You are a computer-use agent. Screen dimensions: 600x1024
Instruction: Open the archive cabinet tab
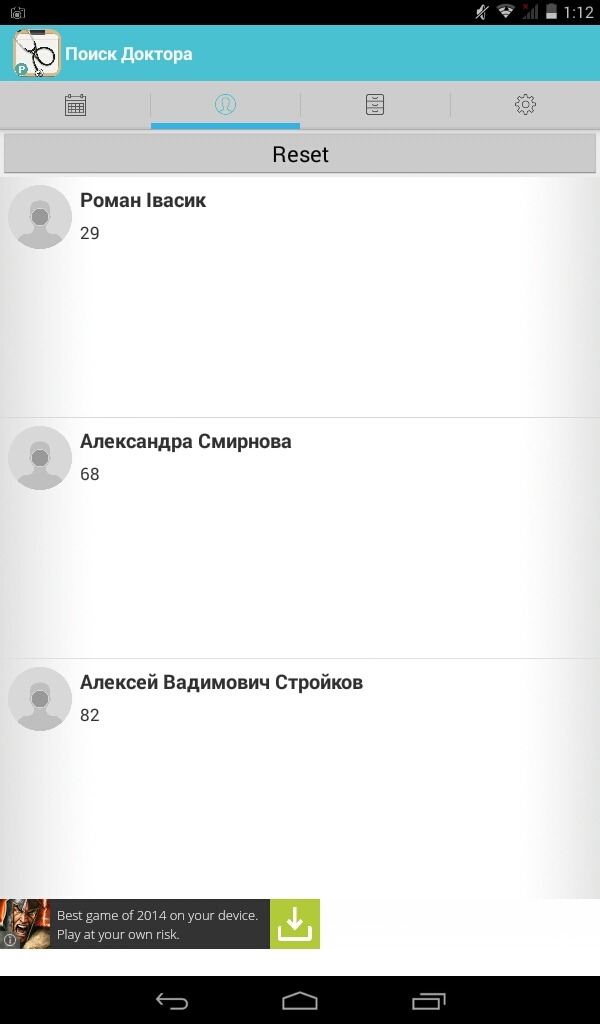[375, 105]
